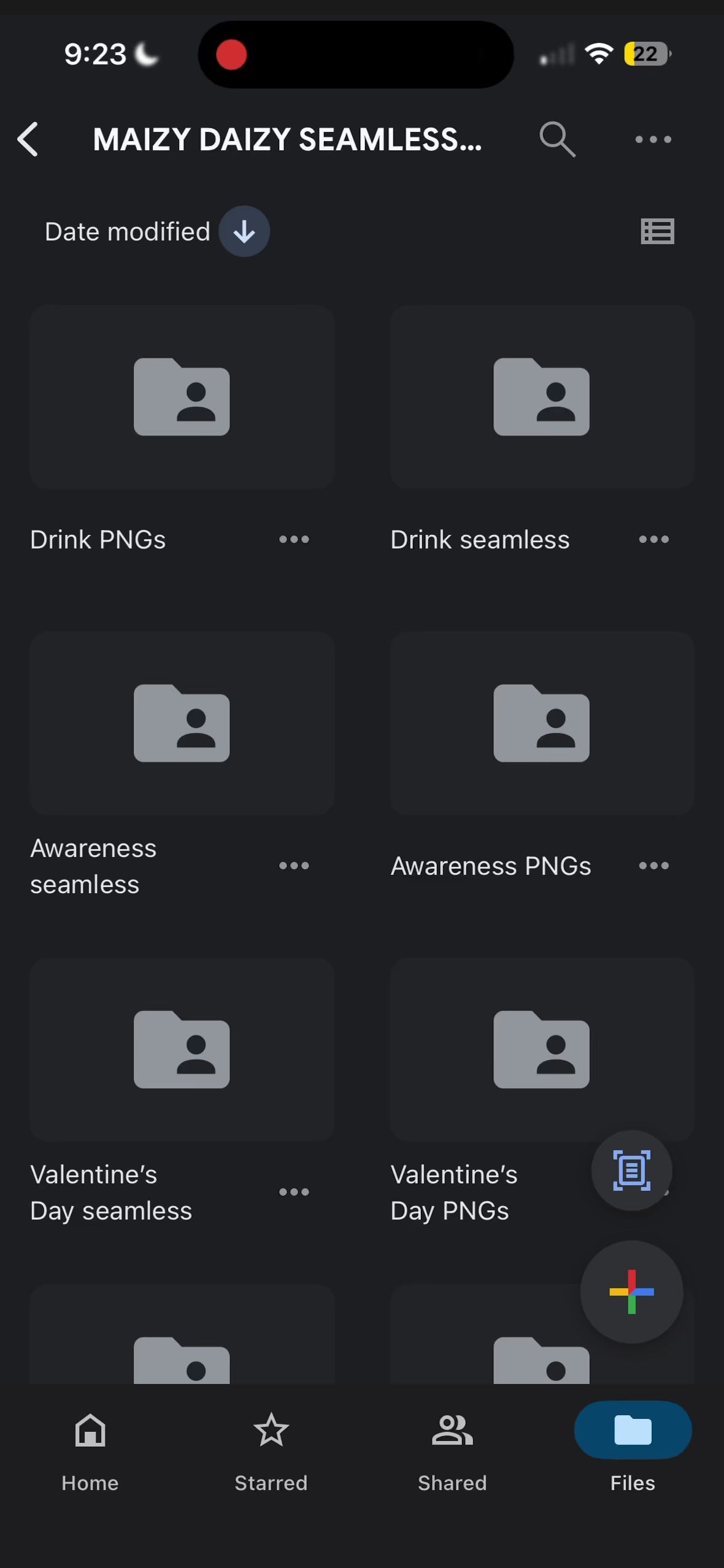
Task: Show more actions for Awareness PNGs
Action: (653, 866)
